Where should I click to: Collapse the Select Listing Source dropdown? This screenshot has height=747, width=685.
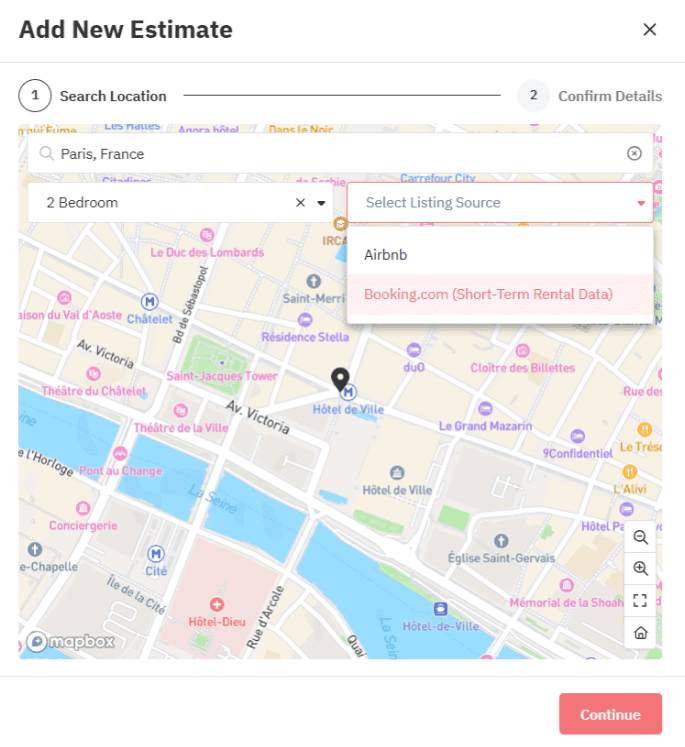click(x=641, y=203)
